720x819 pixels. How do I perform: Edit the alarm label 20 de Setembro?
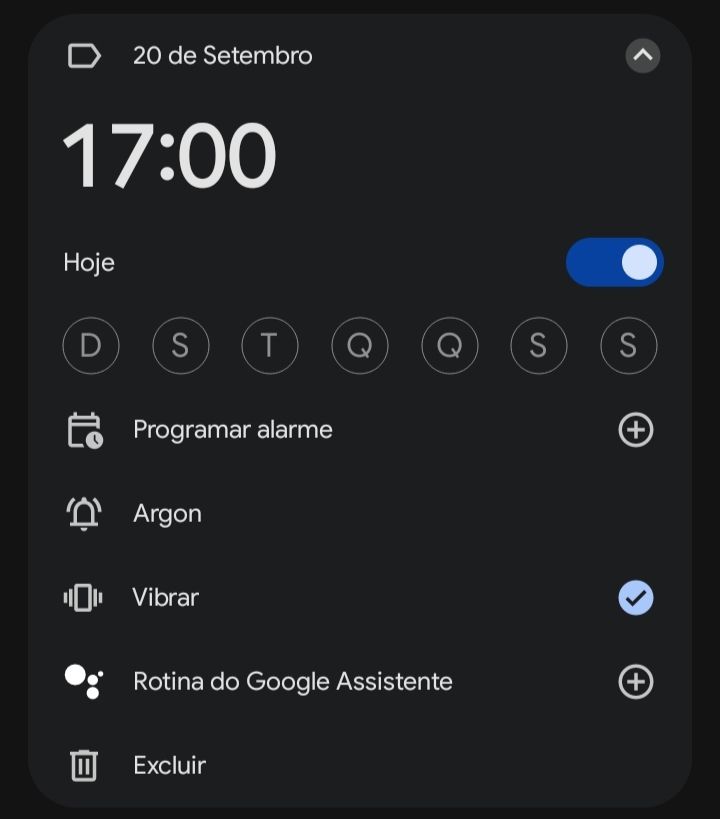tap(222, 56)
